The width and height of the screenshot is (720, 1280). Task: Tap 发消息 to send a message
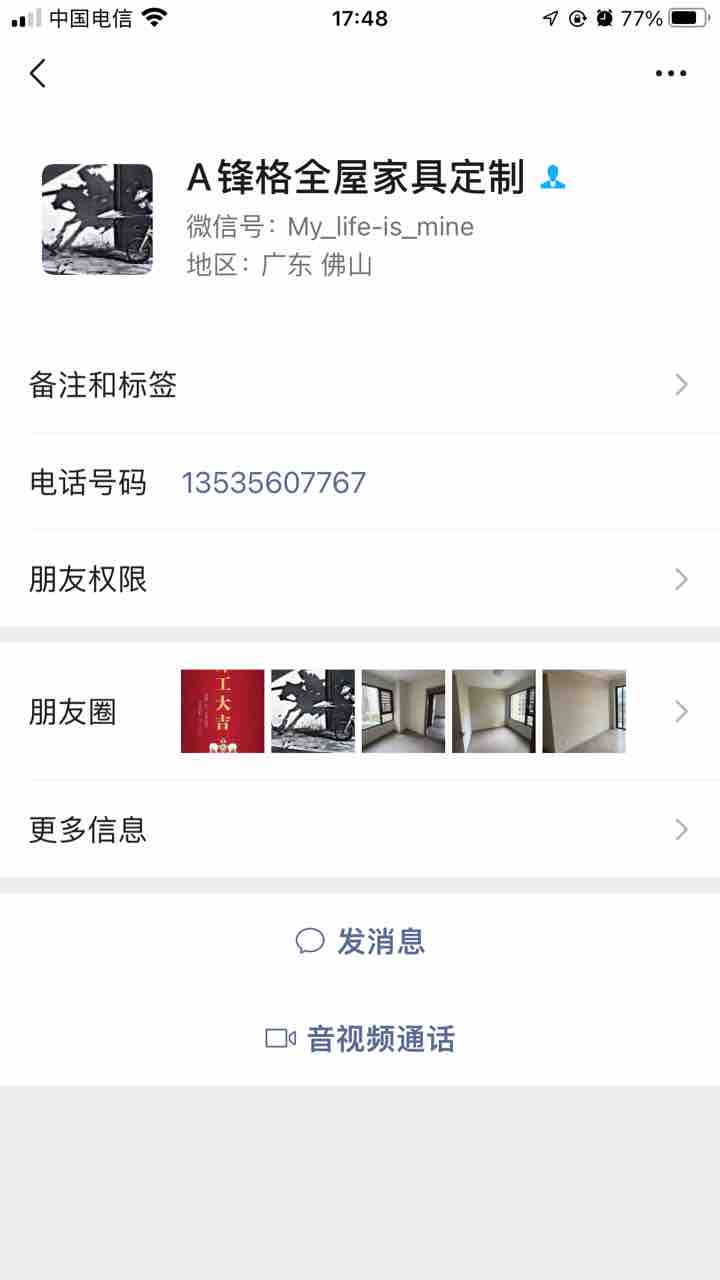[360, 941]
